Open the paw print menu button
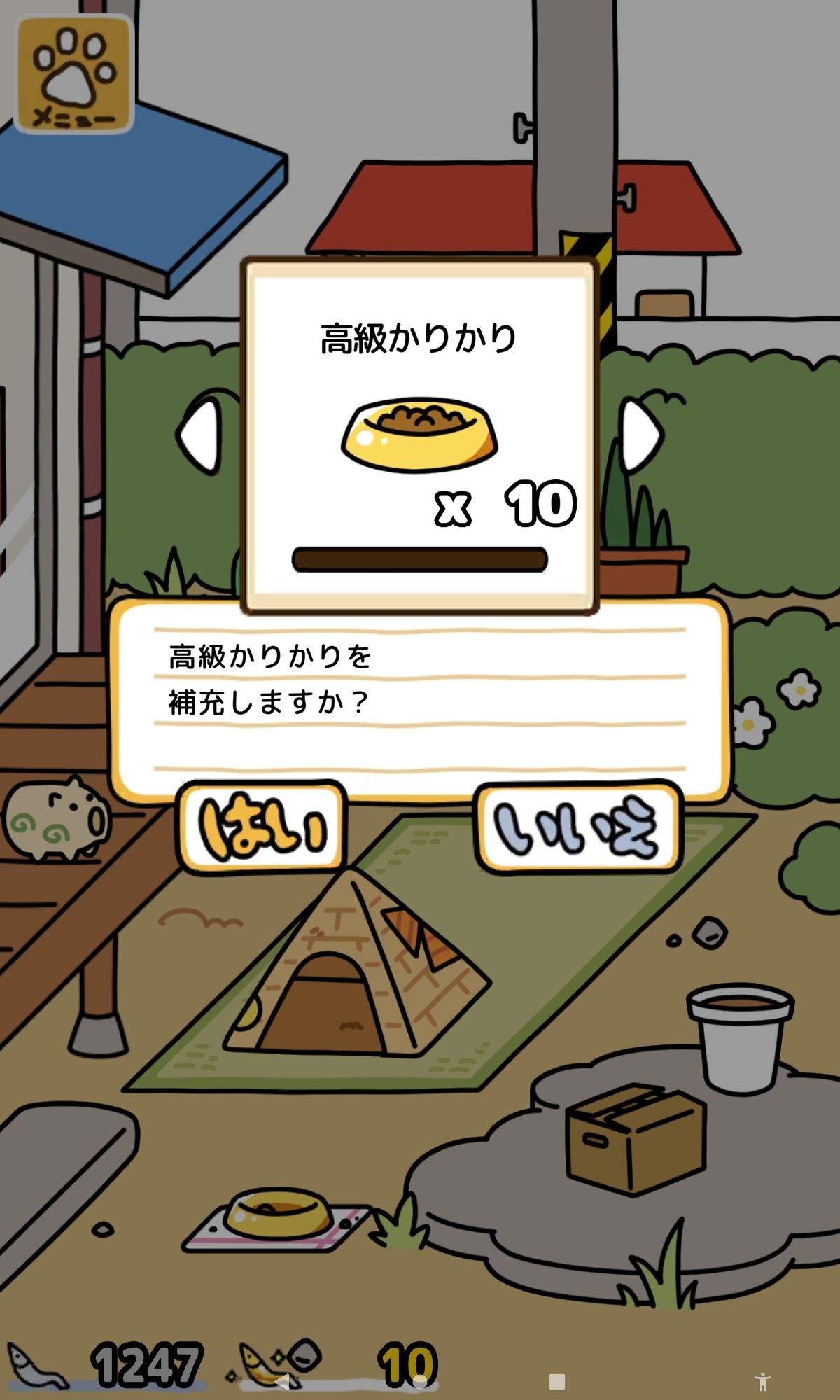Image resolution: width=840 pixels, height=1400 pixels. (x=73, y=73)
